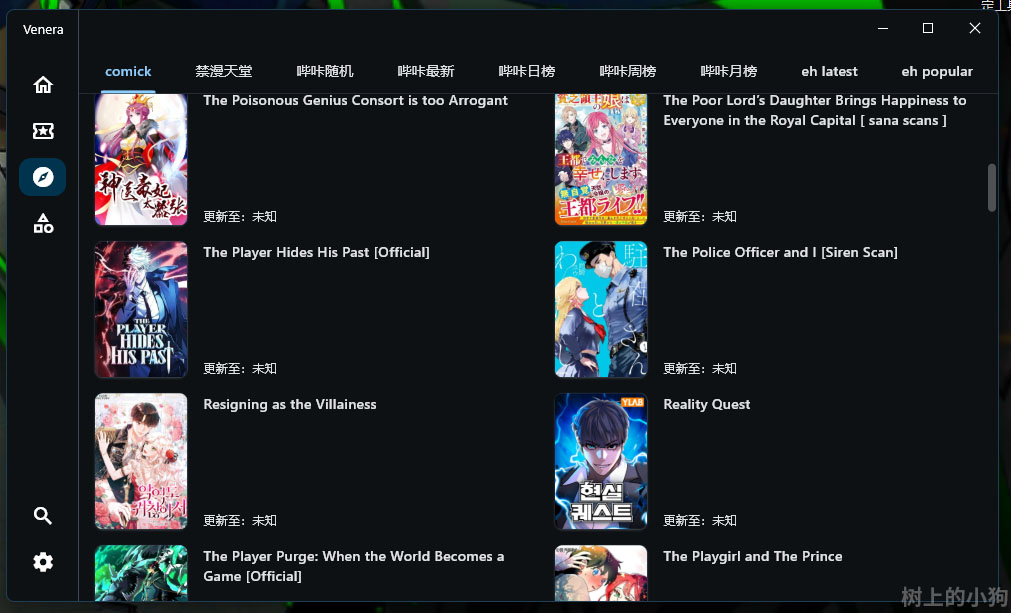Select the 哔咔最新 tab
This screenshot has width=1011, height=613.
coord(426,71)
